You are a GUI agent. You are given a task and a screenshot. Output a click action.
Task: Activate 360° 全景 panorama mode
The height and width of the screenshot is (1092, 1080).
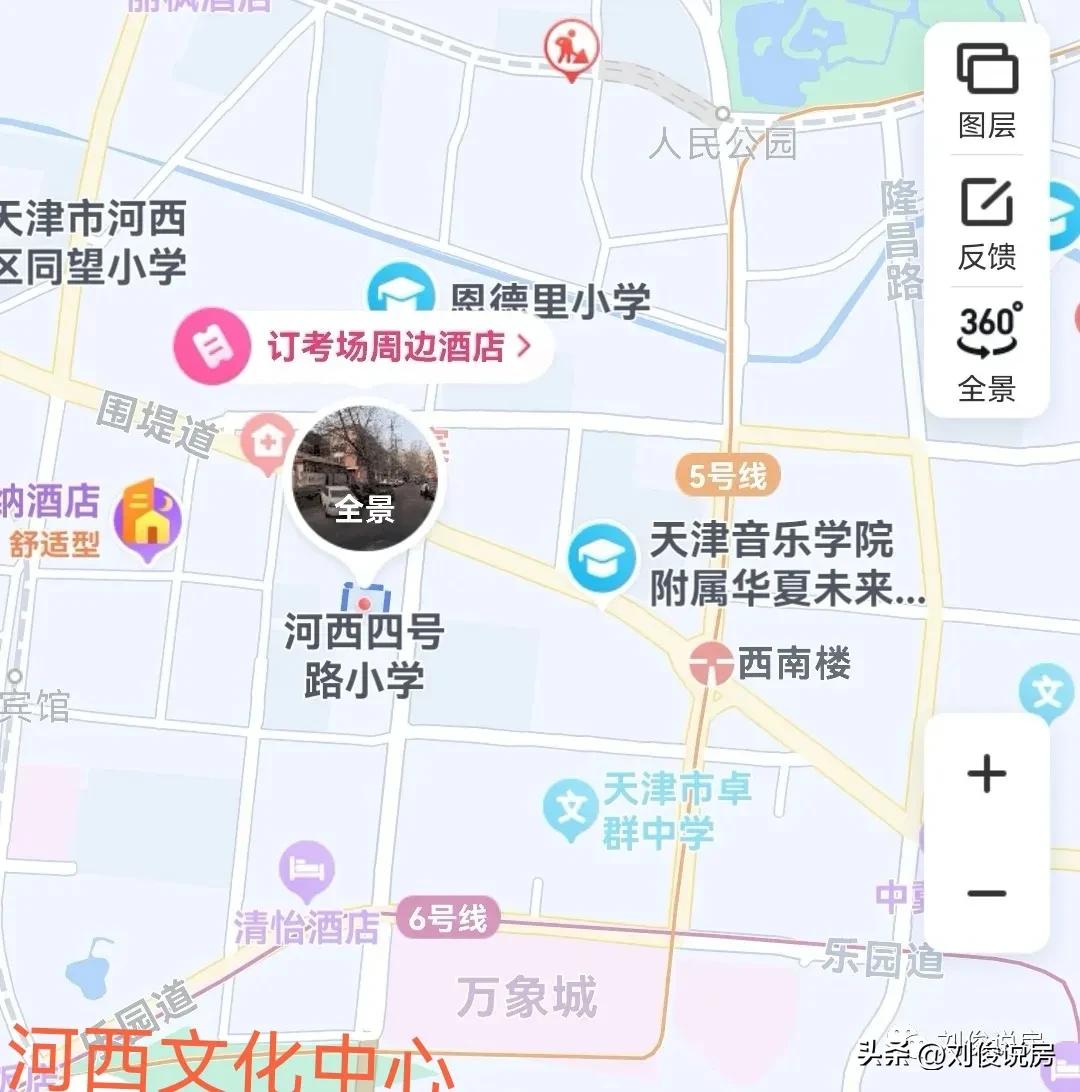[x=986, y=340]
